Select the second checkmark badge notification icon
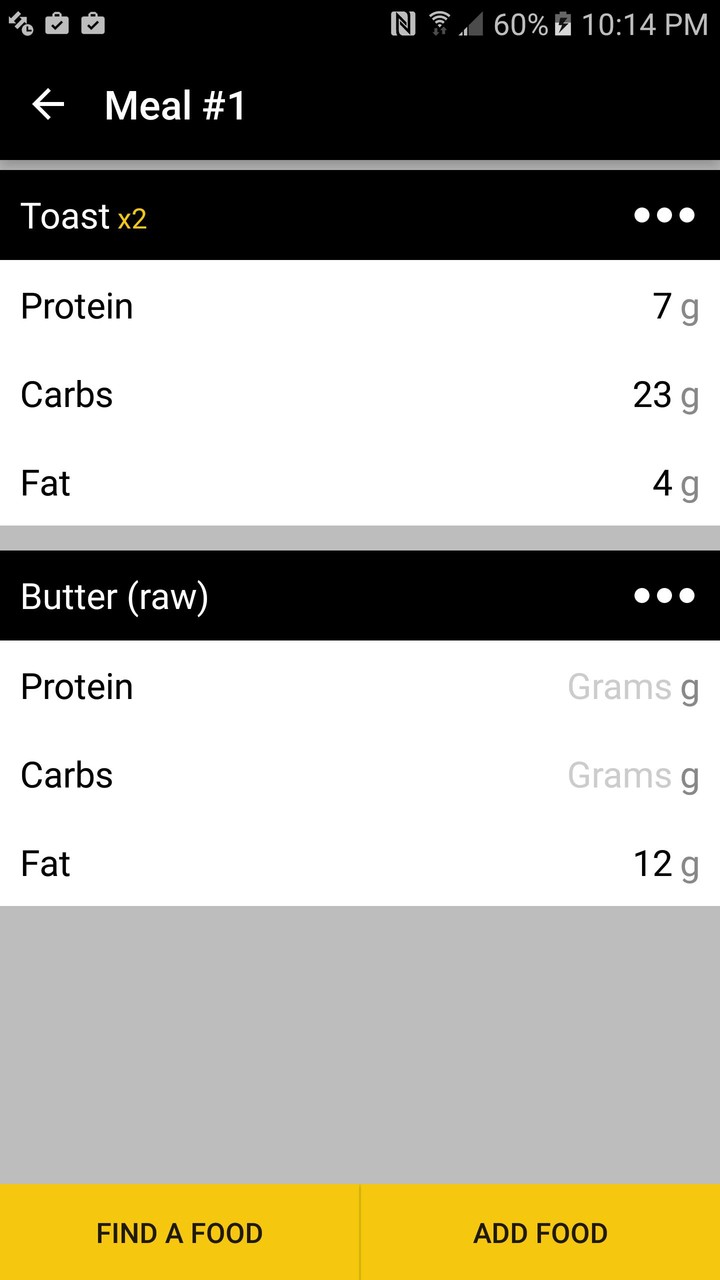Viewport: 720px width, 1280px height. (x=92, y=23)
